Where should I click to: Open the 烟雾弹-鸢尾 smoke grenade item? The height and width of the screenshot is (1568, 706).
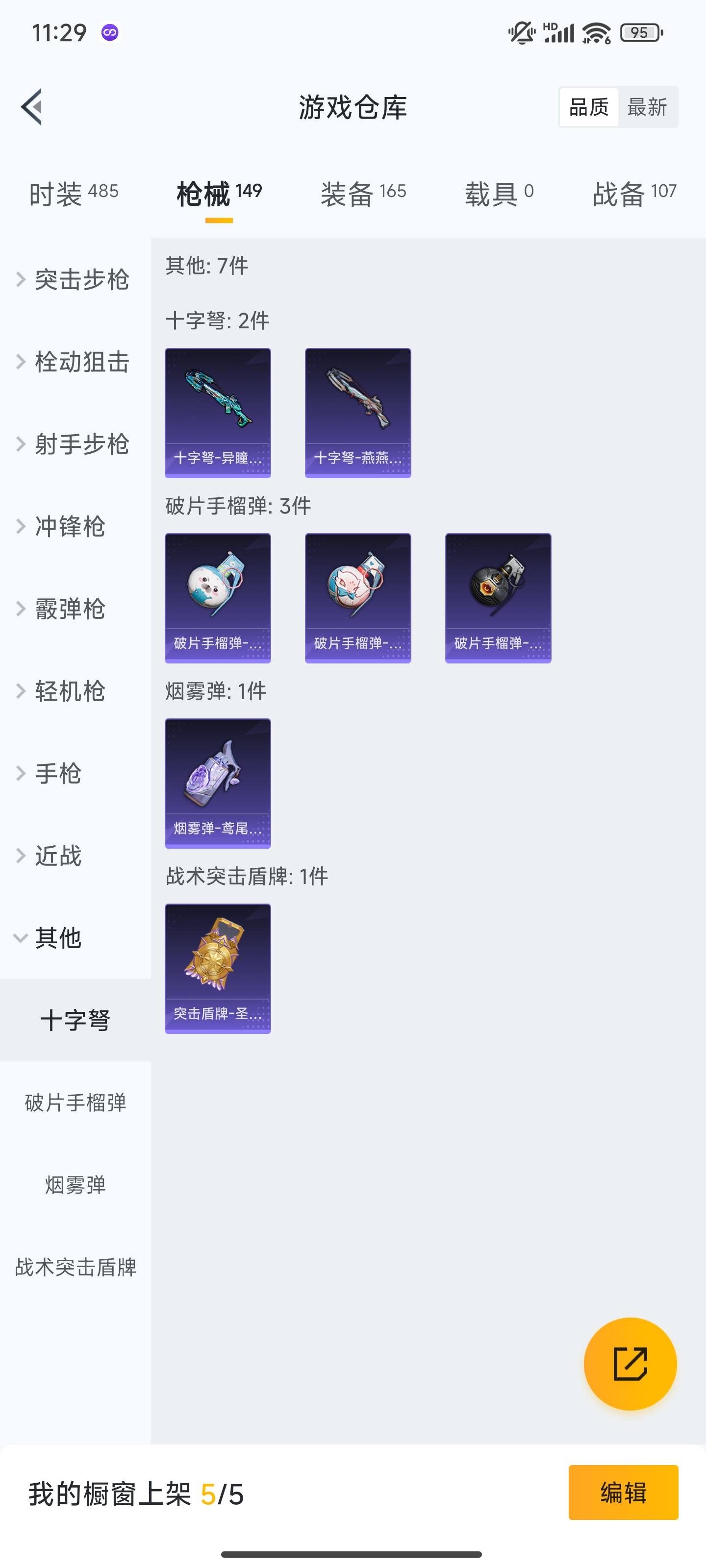(218, 783)
